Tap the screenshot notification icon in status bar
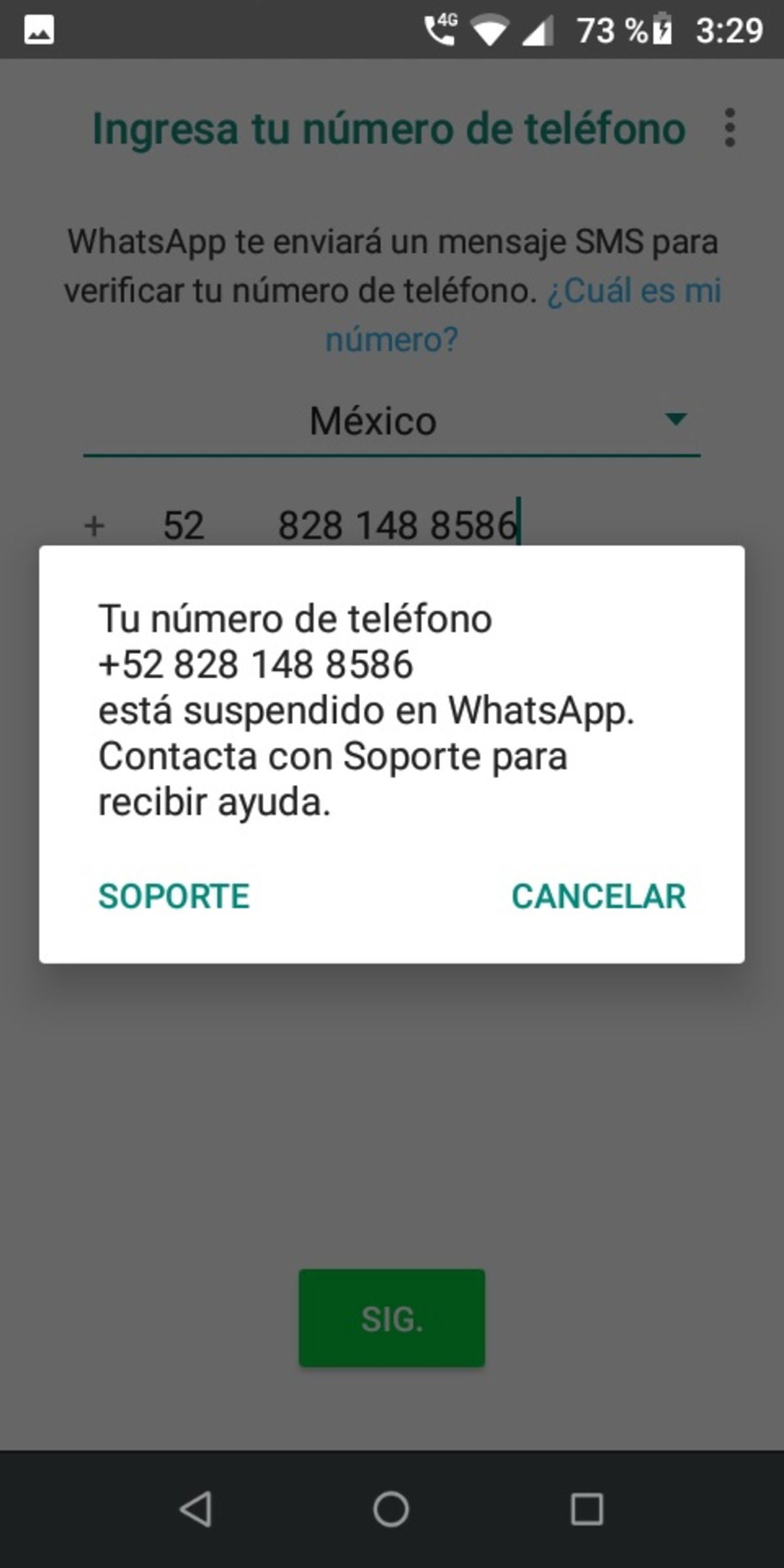784x1568 pixels. [39, 29]
